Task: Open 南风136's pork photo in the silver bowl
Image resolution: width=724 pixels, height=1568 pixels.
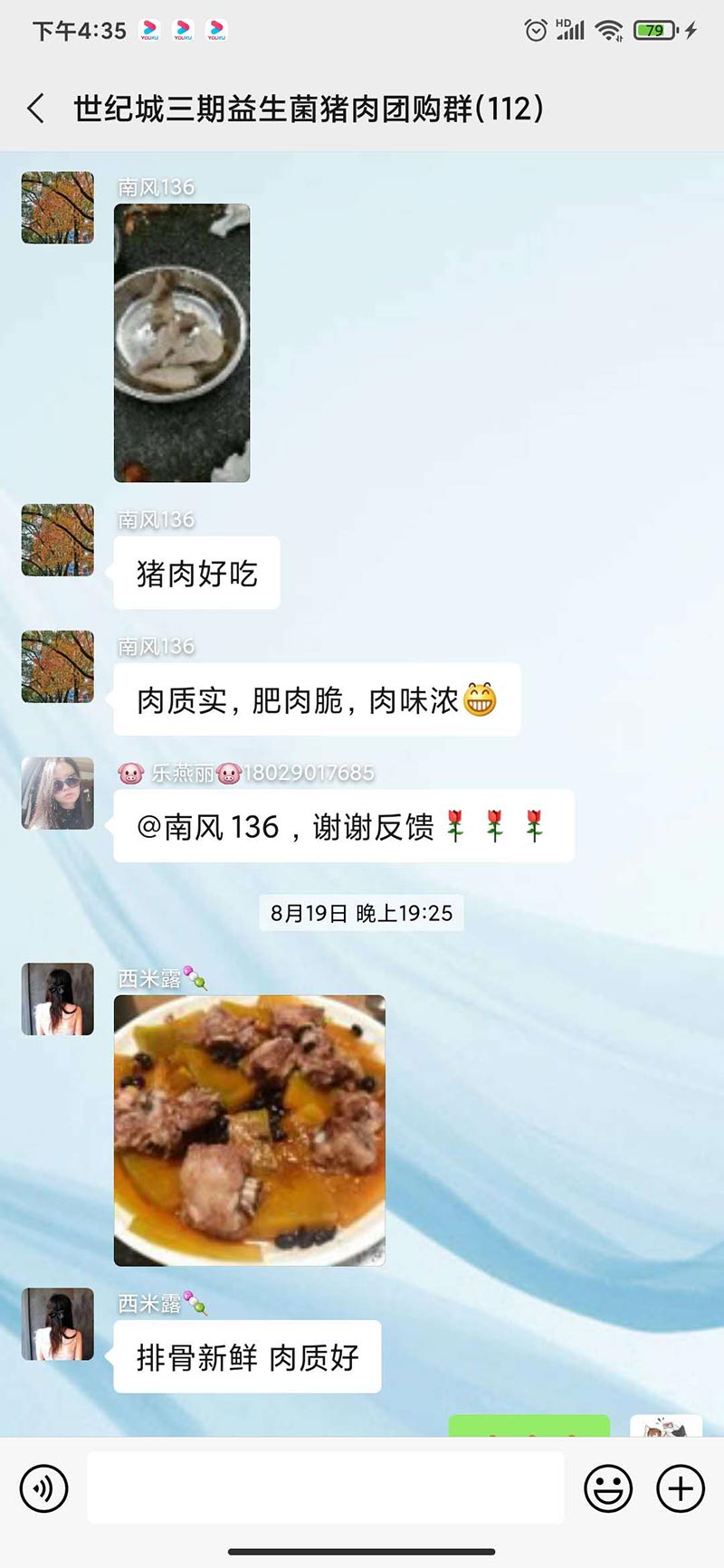Action: tap(182, 343)
